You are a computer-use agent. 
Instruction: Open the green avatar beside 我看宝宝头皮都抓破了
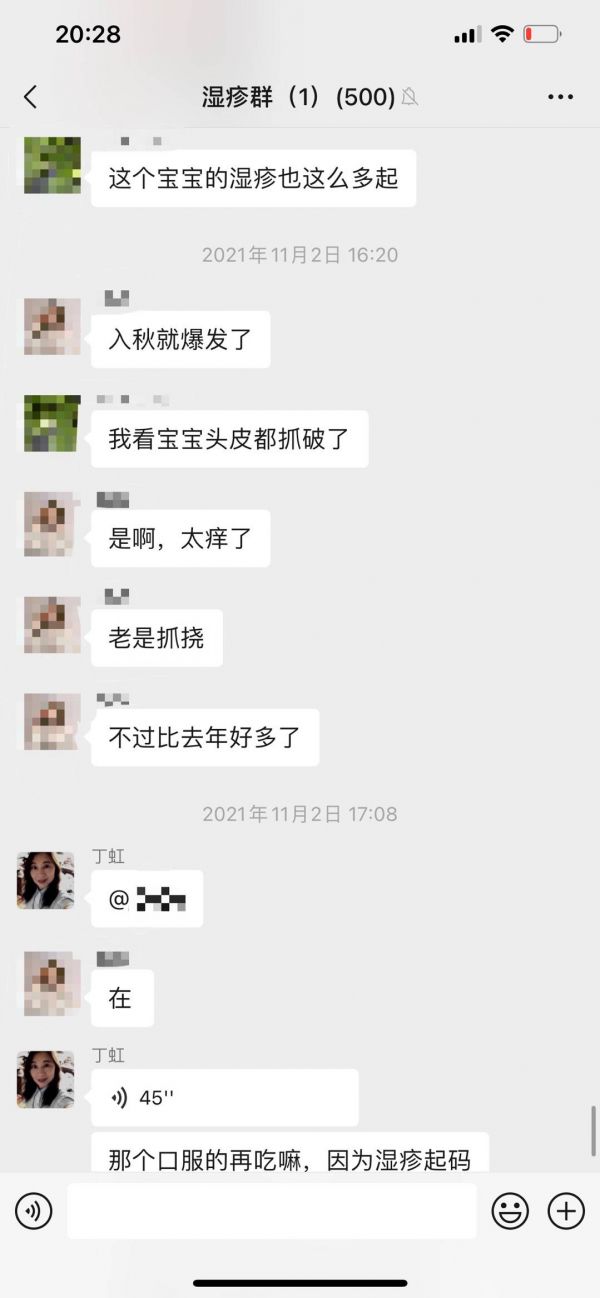52,423
